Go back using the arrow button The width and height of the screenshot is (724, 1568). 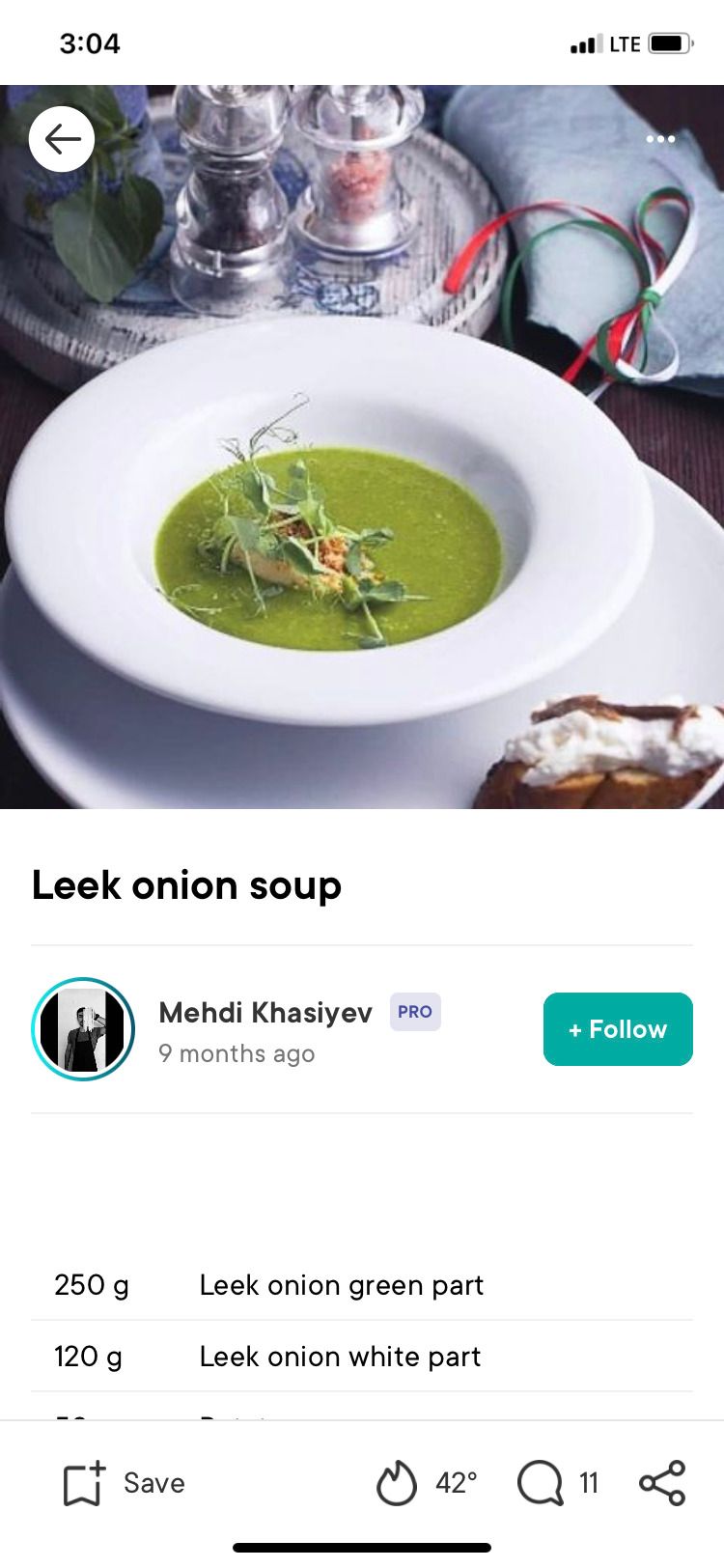point(62,140)
